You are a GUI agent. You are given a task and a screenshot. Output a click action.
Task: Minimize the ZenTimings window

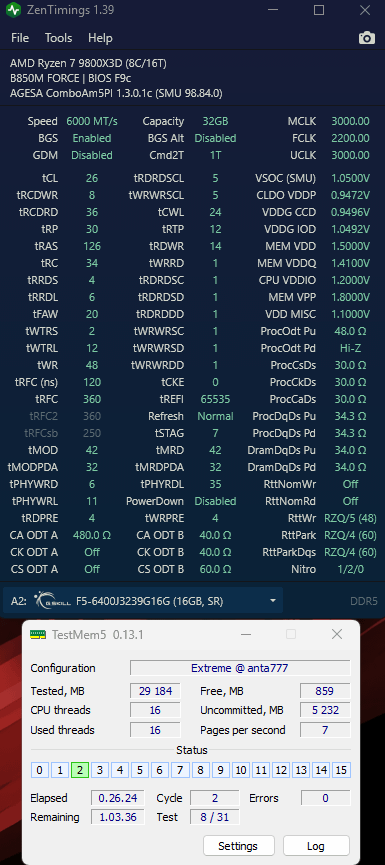click(273, 10)
